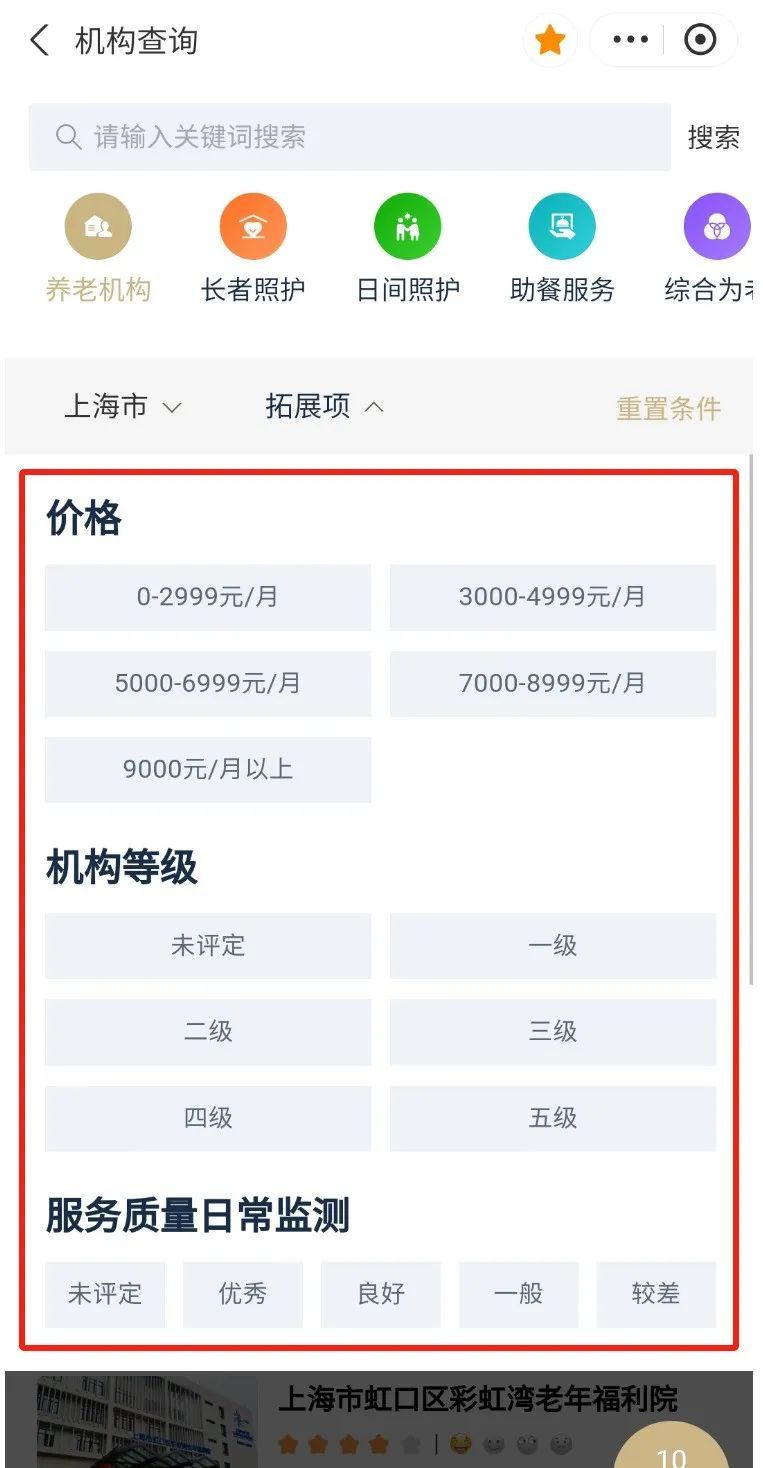Tap the keyword search field
The width and height of the screenshot is (763, 1468).
point(350,137)
